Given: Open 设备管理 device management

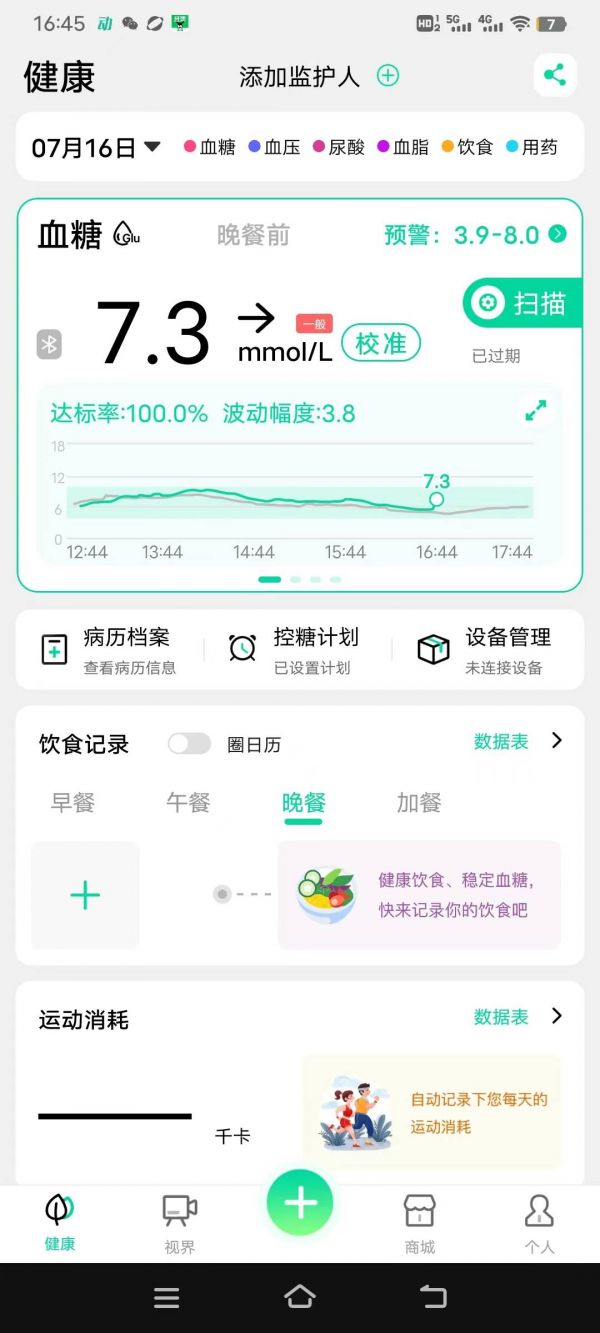Looking at the screenshot, I should pyautogui.click(x=487, y=649).
